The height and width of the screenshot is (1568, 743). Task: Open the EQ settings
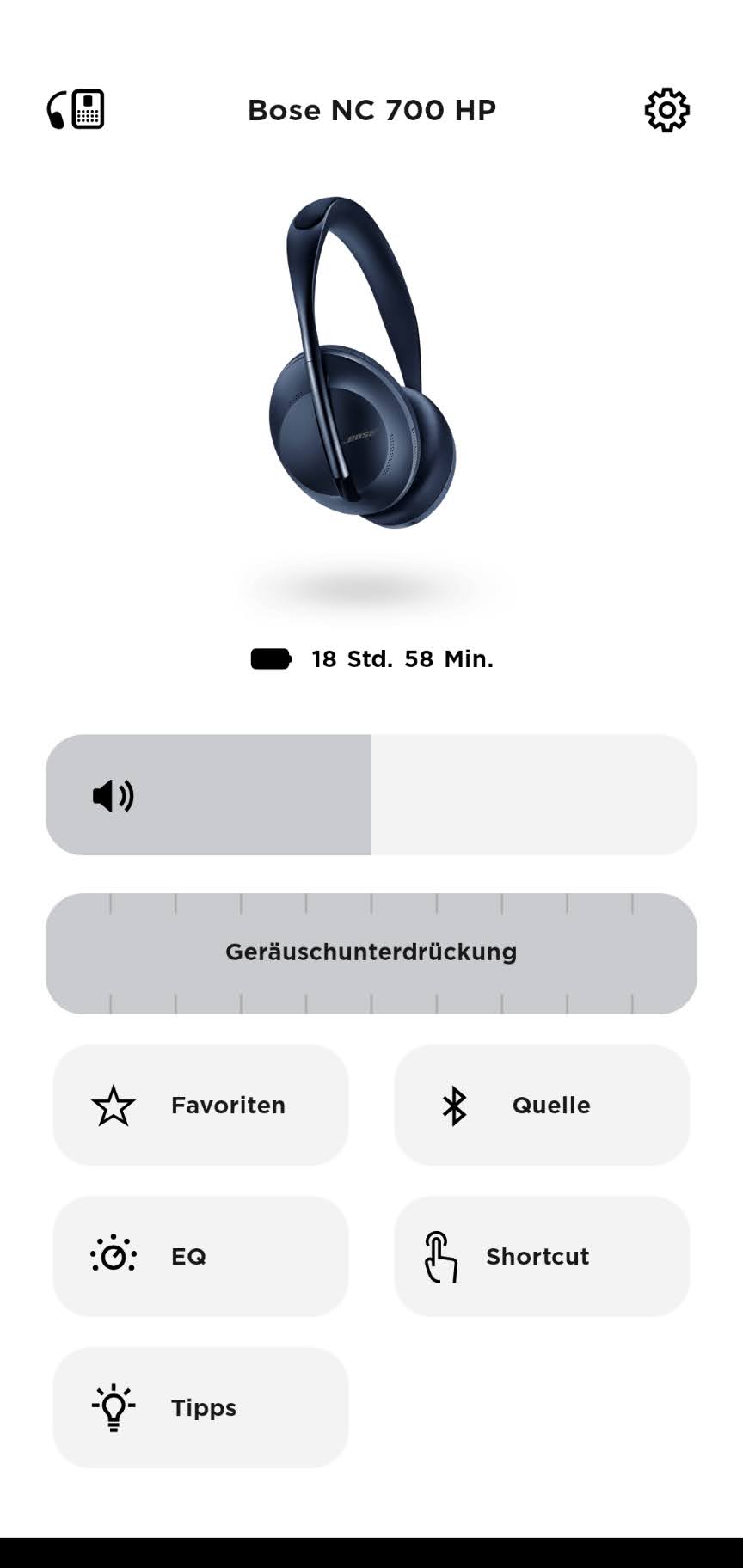200,1256
